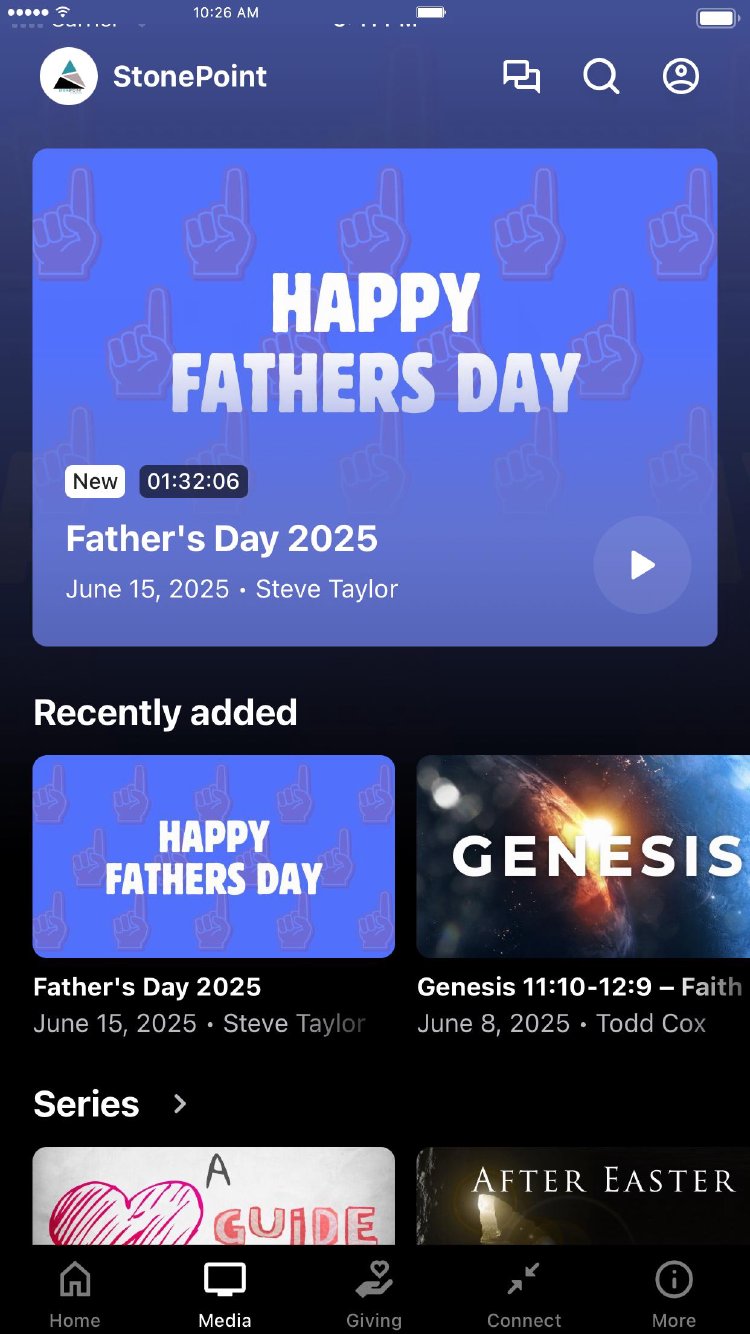
Task: Open the Guide series with heart drawing
Action: [x=214, y=1196]
